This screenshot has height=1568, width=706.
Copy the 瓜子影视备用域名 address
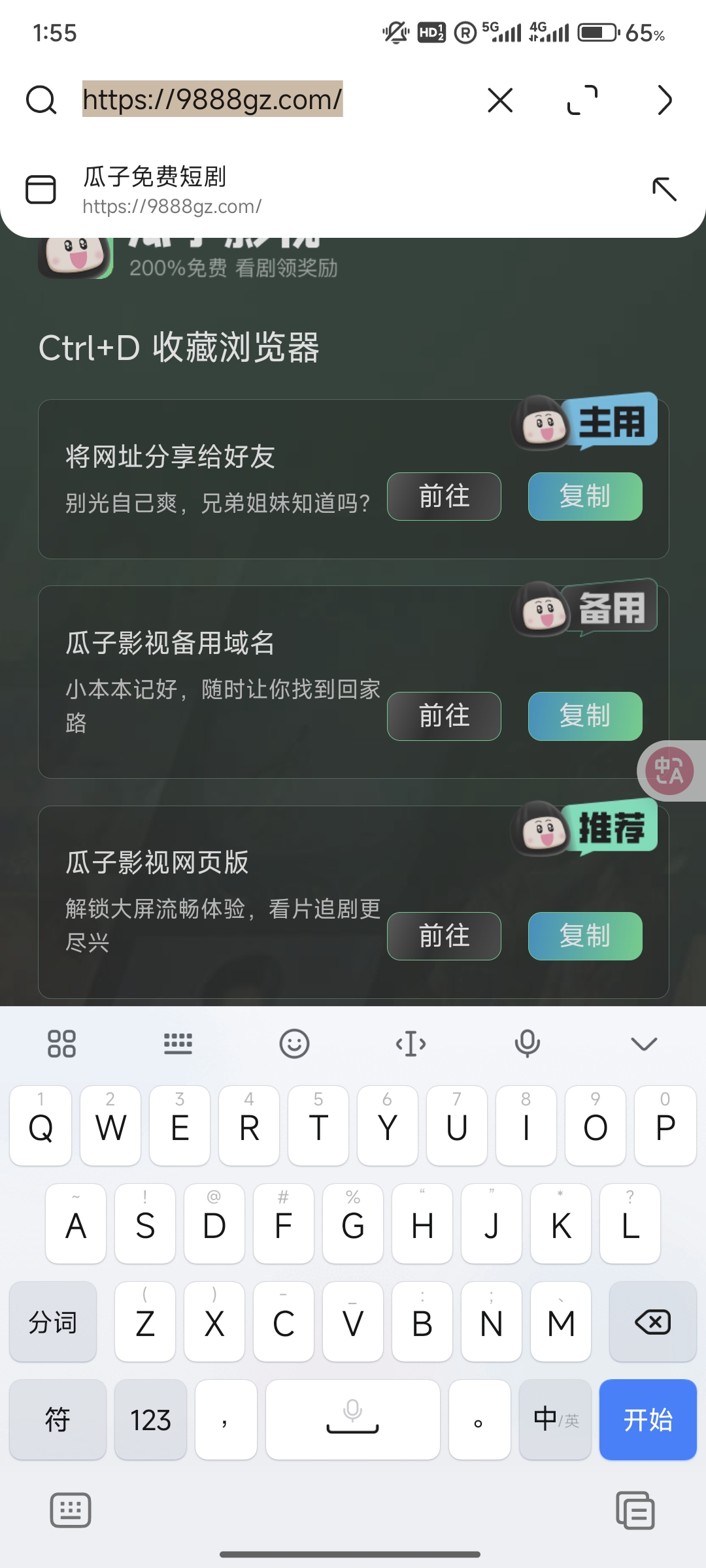pyautogui.click(x=585, y=716)
